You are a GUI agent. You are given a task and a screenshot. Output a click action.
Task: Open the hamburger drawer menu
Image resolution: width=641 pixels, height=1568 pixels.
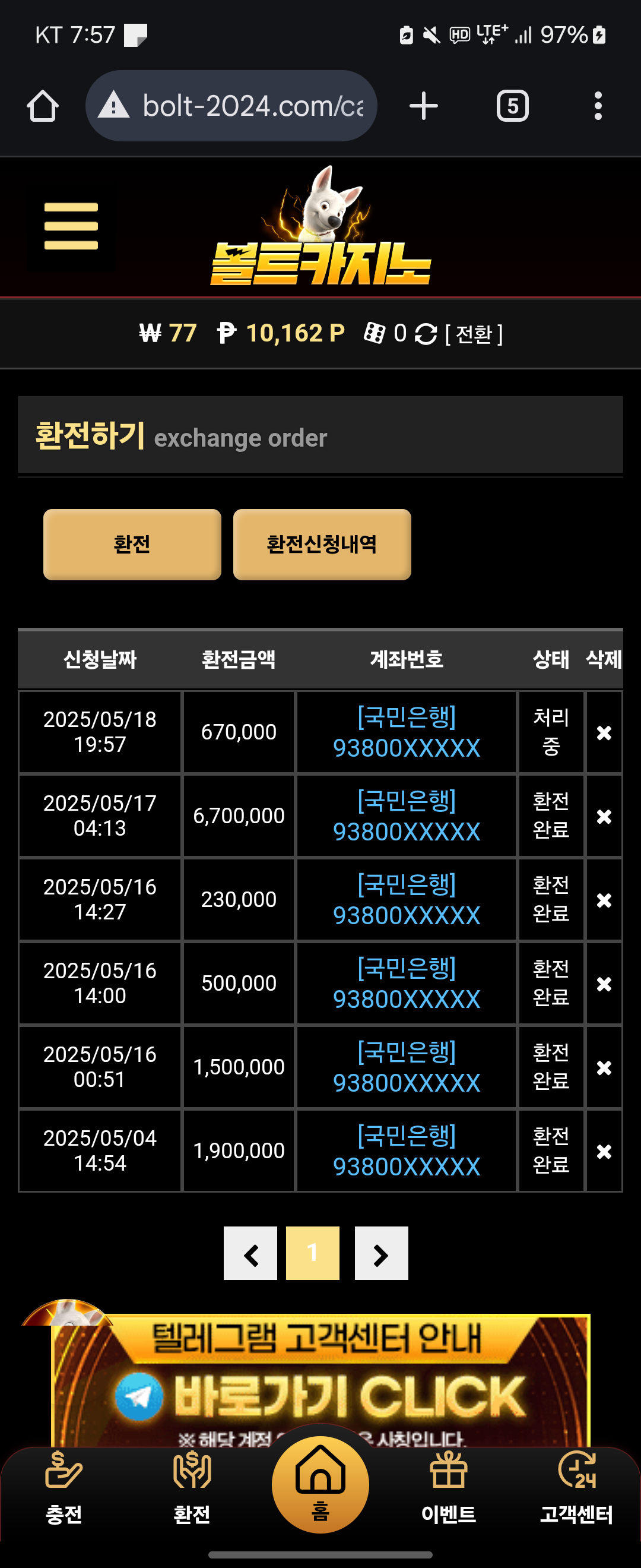click(x=71, y=226)
